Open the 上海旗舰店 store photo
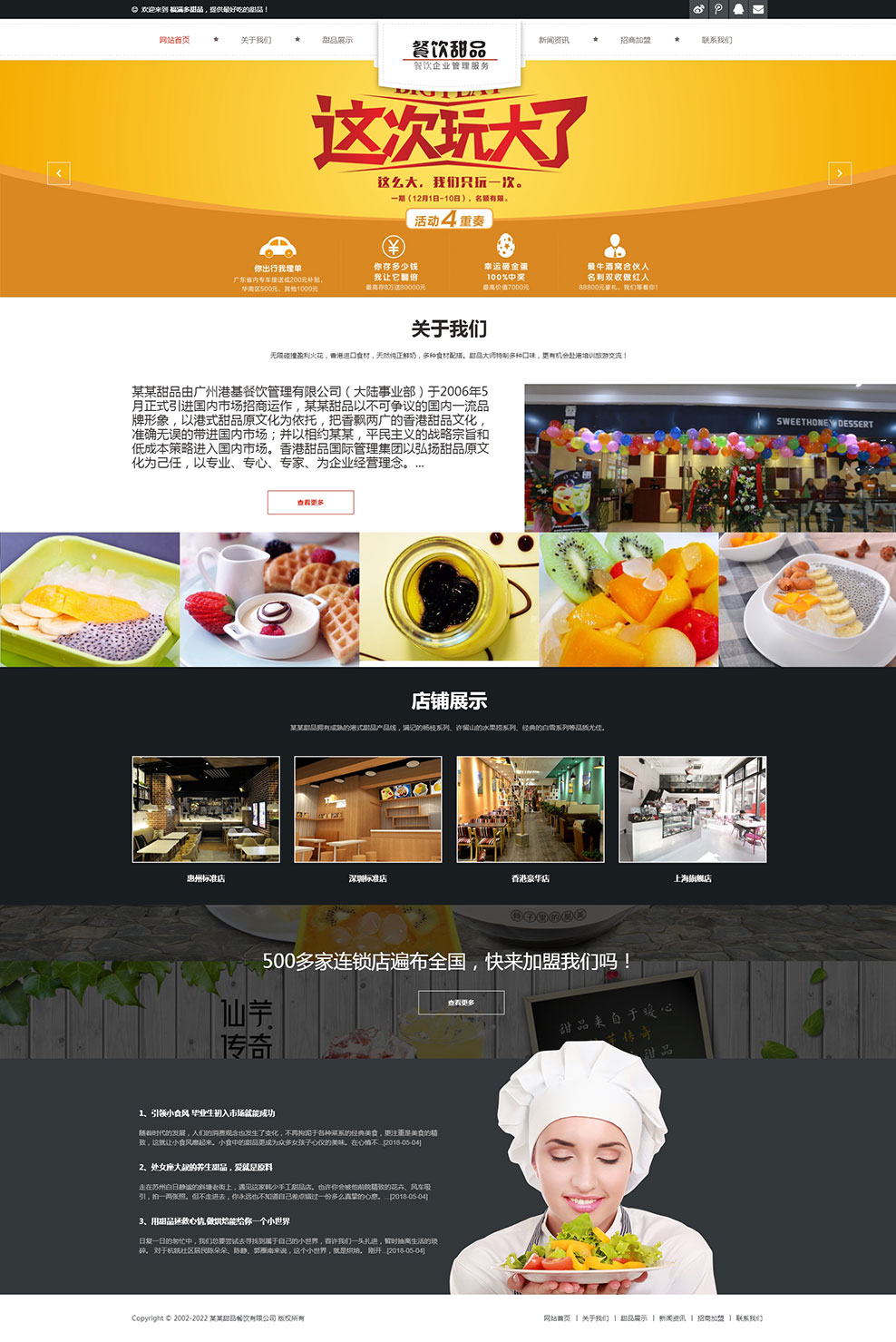Image resolution: width=896 pixels, height=1342 pixels. point(693,808)
